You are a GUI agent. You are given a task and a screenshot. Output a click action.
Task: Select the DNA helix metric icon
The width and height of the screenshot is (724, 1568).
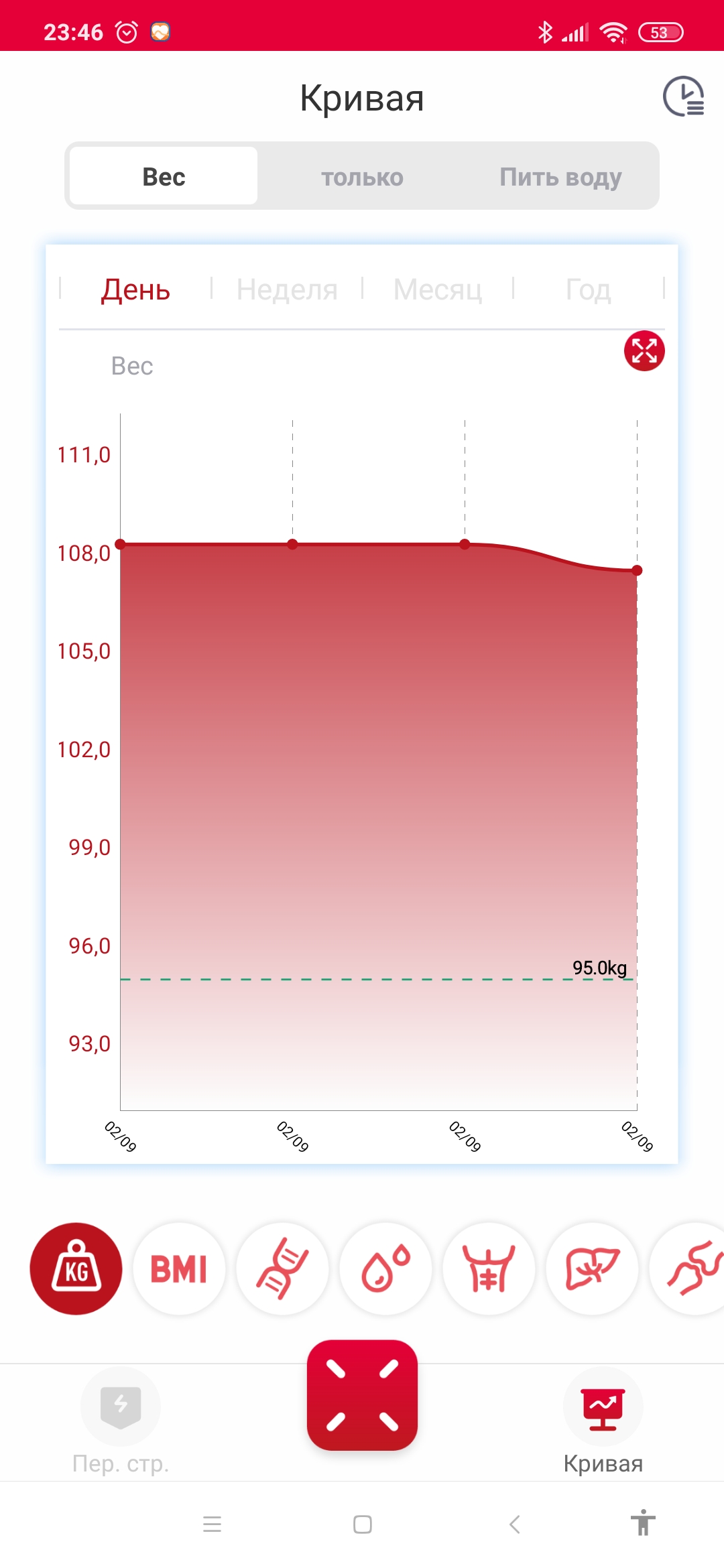coord(282,1268)
